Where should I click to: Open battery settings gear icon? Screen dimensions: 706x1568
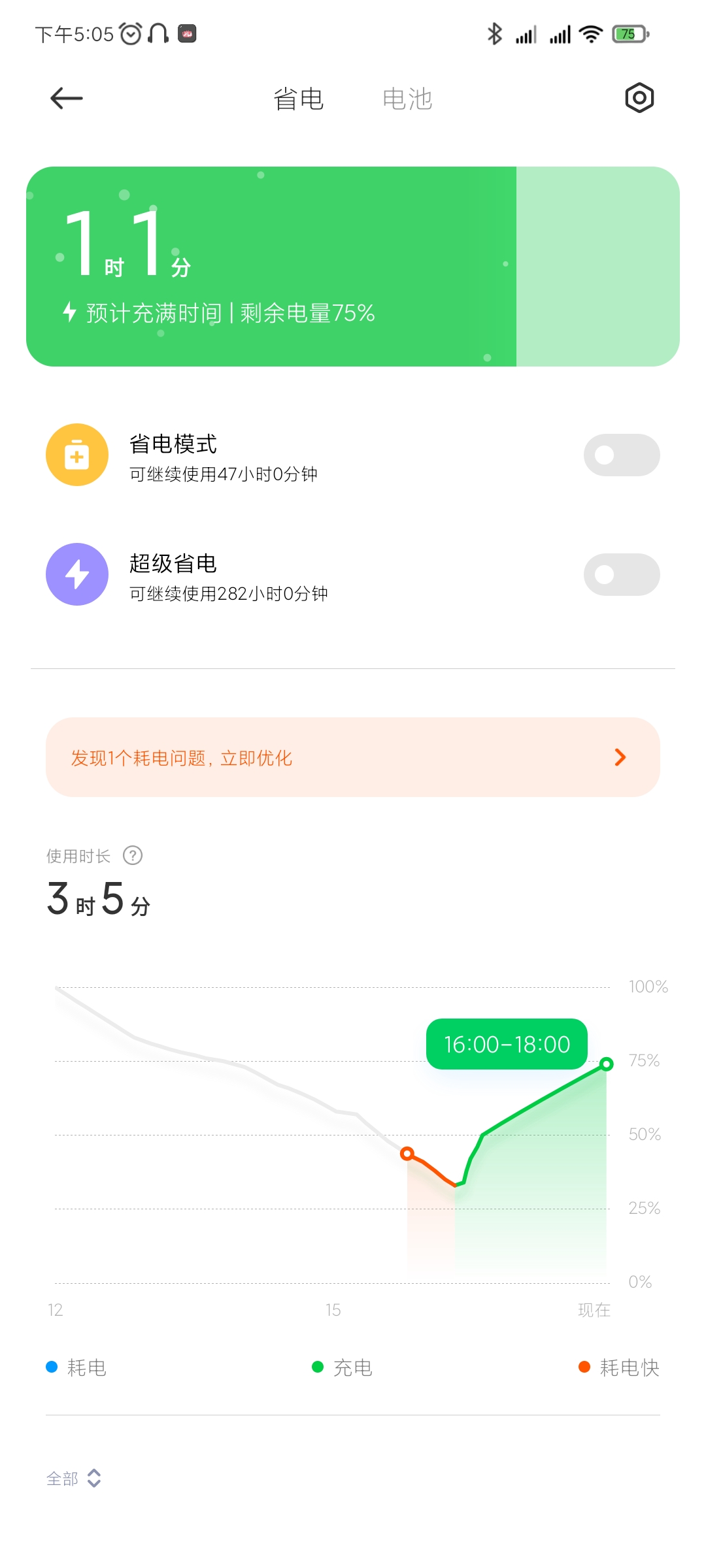(639, 99)
